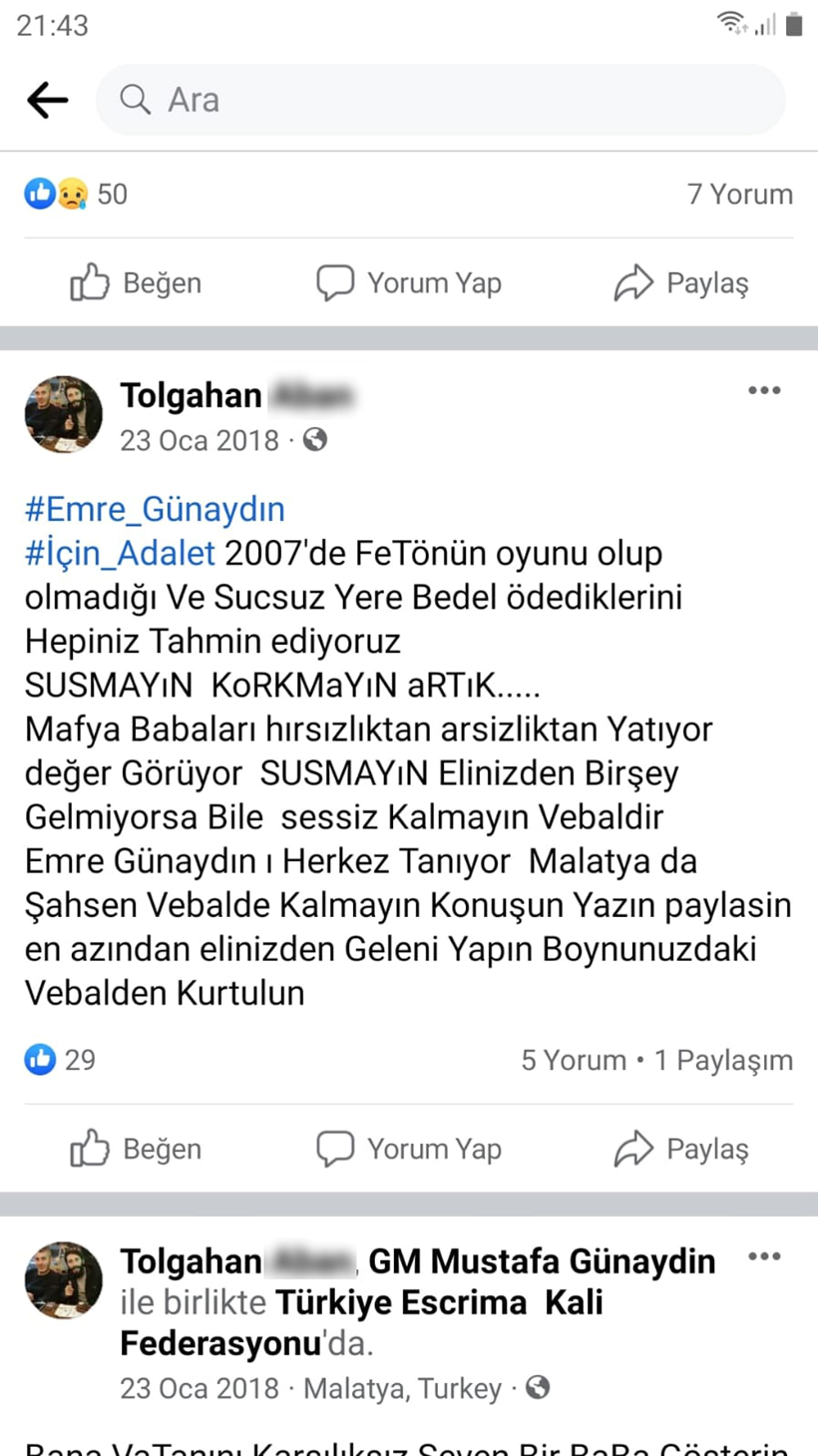
Task: Like the #Emre_Günaydın post
Action: 136,1150
